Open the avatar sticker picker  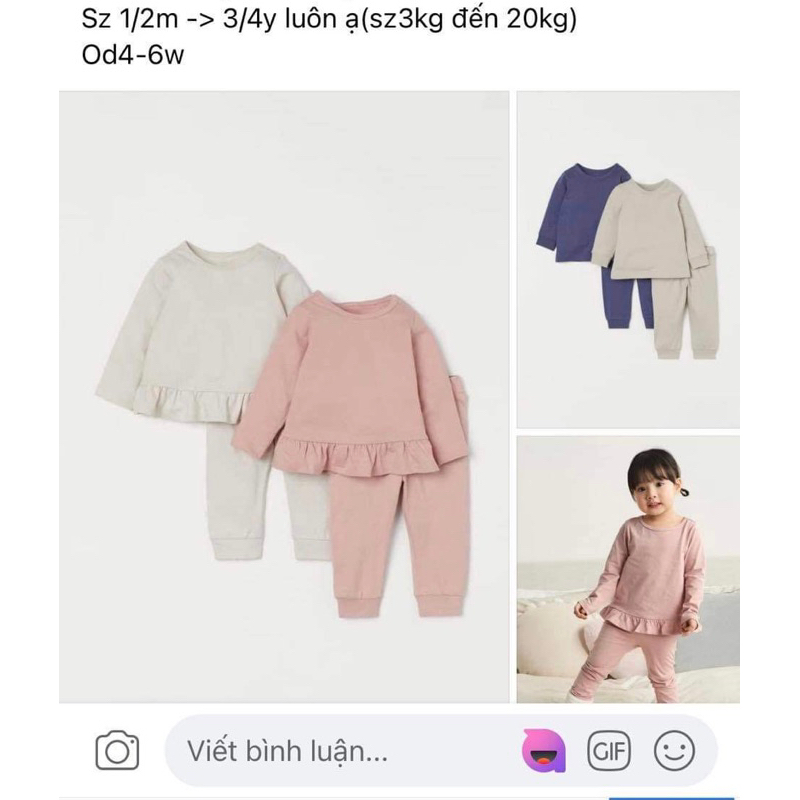542,750
